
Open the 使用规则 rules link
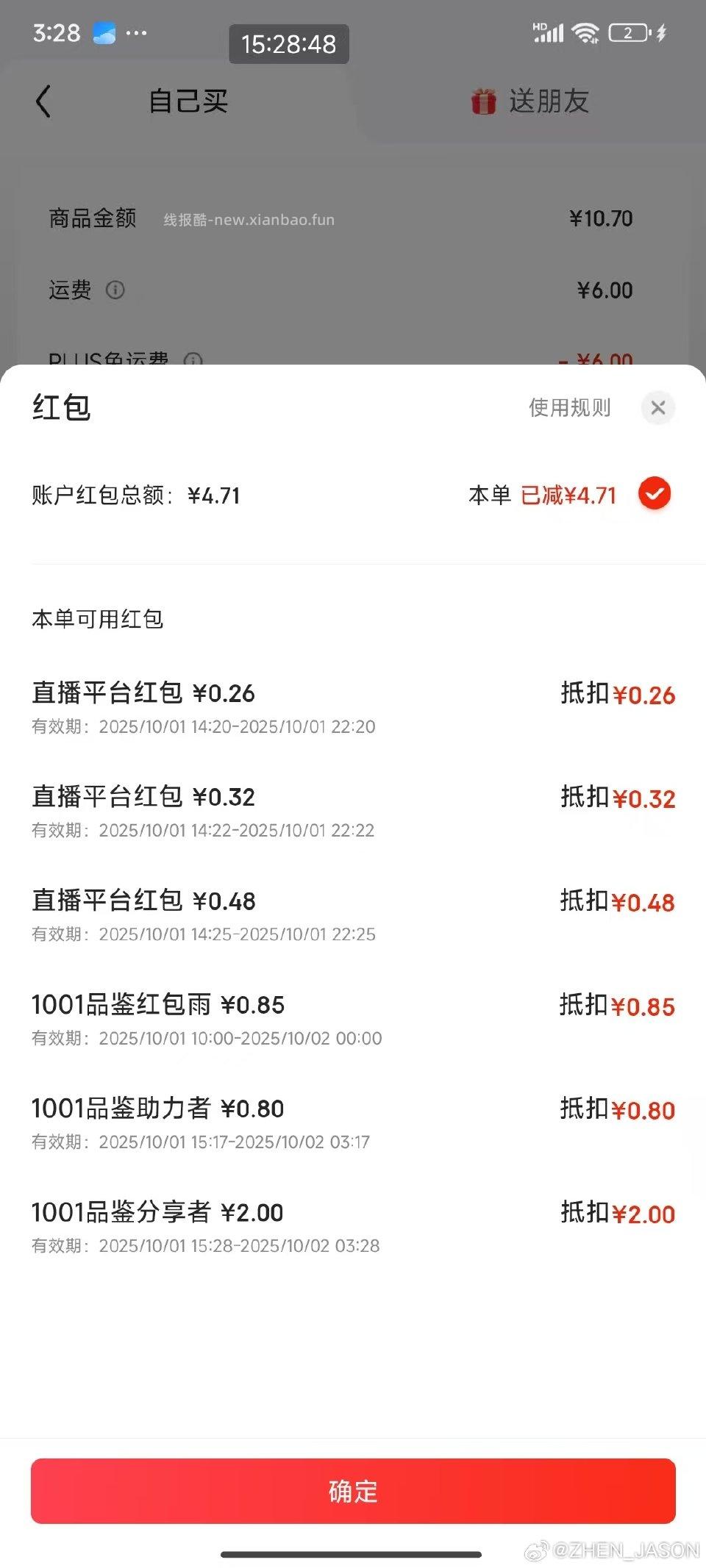point(569,408)
